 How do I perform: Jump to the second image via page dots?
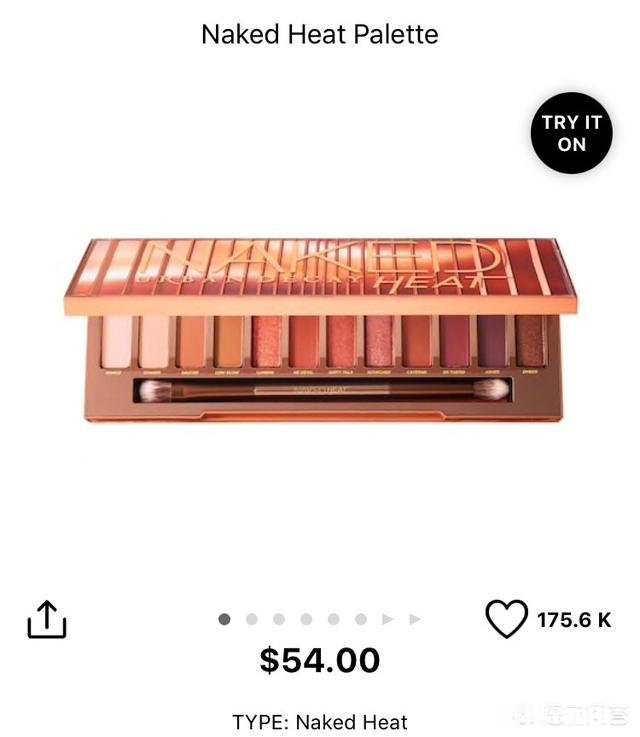pyautogui.click(x=251, y=619)
